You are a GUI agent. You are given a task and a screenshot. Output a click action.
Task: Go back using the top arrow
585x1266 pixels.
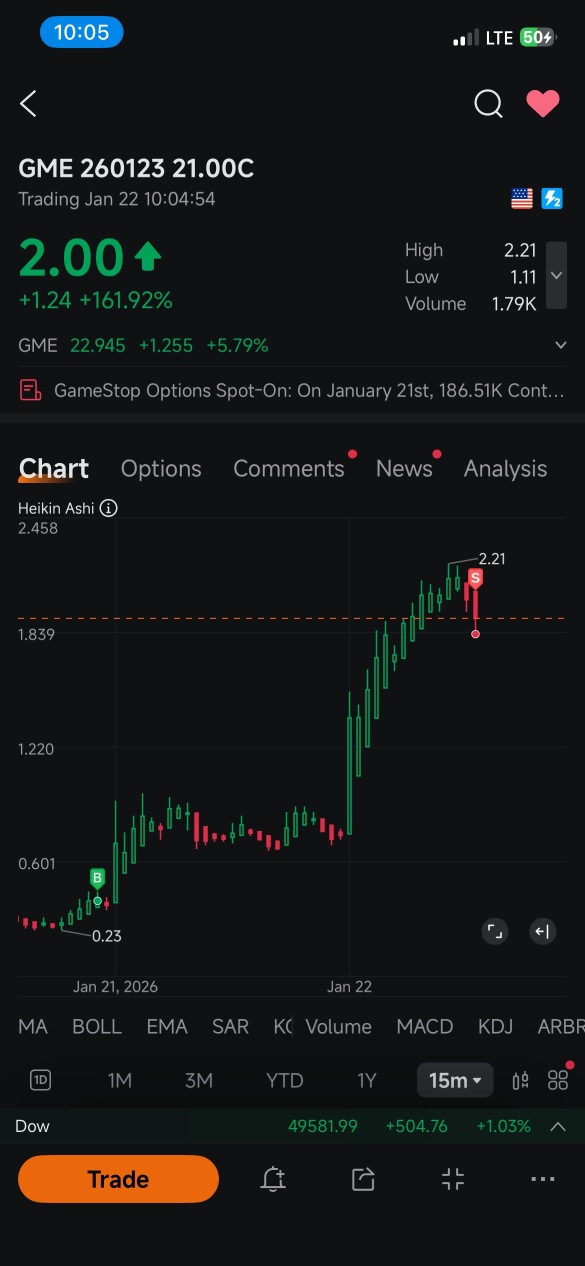28,103
